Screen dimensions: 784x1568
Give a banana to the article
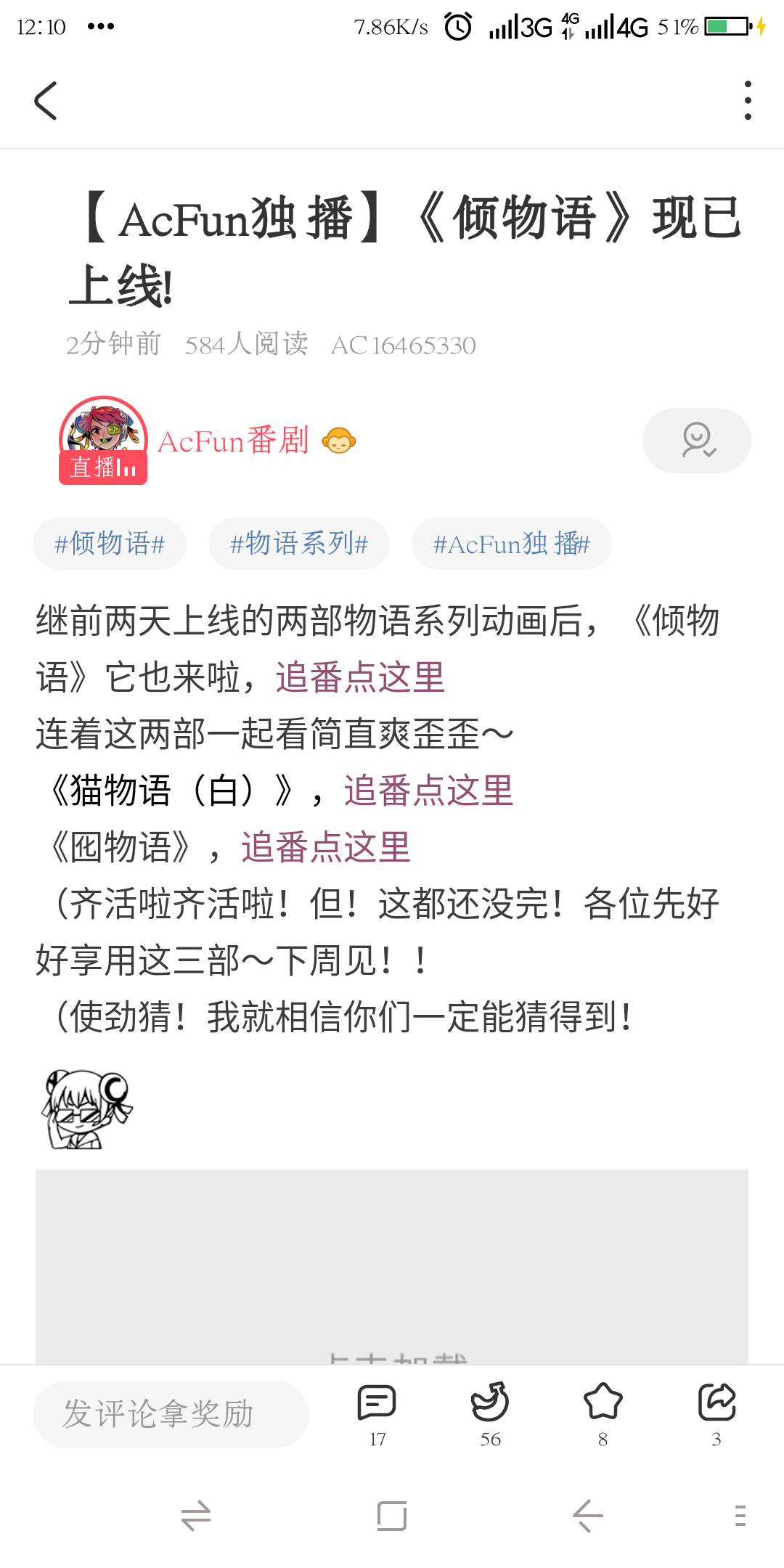tap(490, 1412)
